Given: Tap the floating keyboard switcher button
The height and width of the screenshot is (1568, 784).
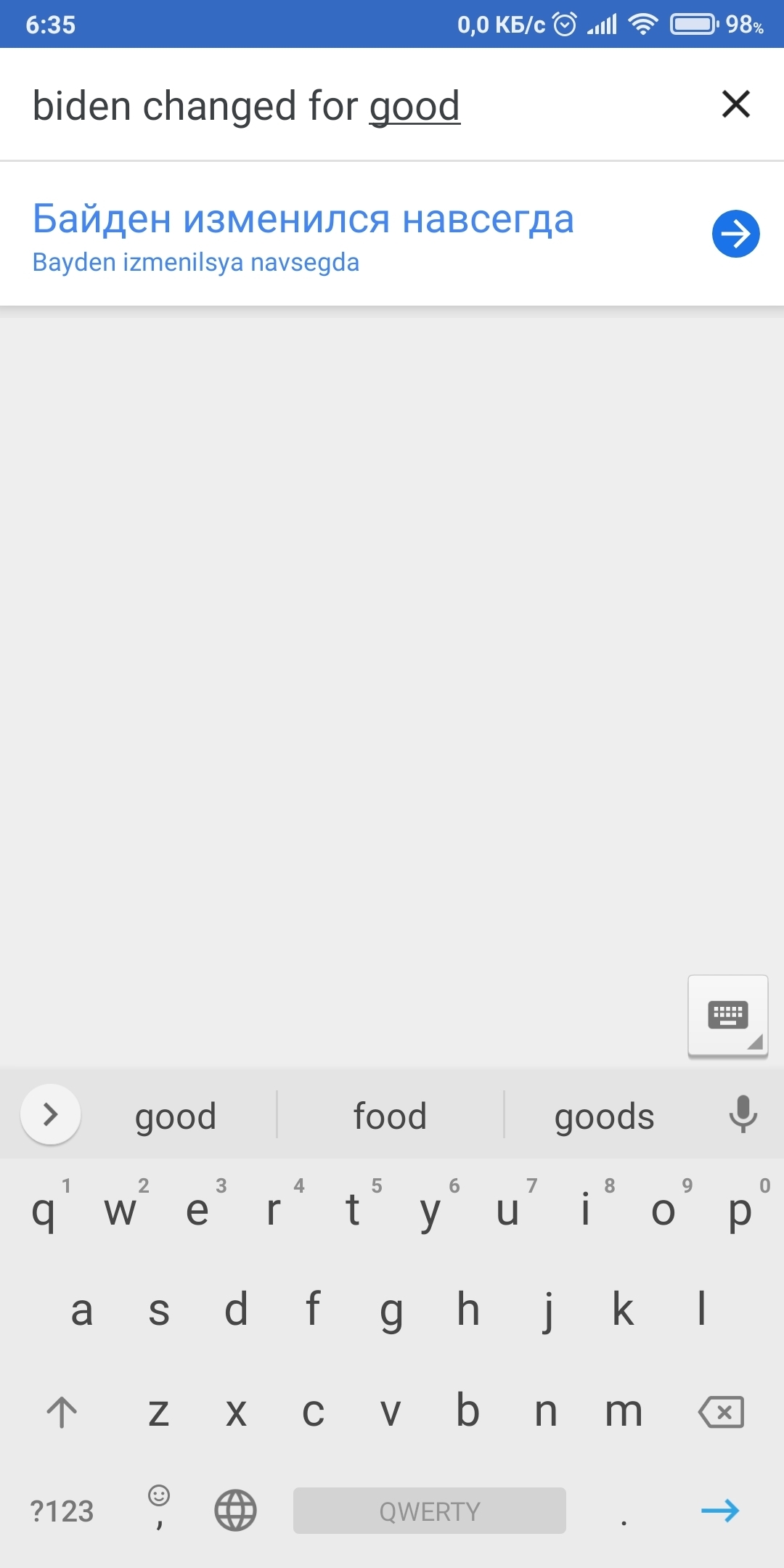Looking at the screenshot, I should tap(727, 1016).
